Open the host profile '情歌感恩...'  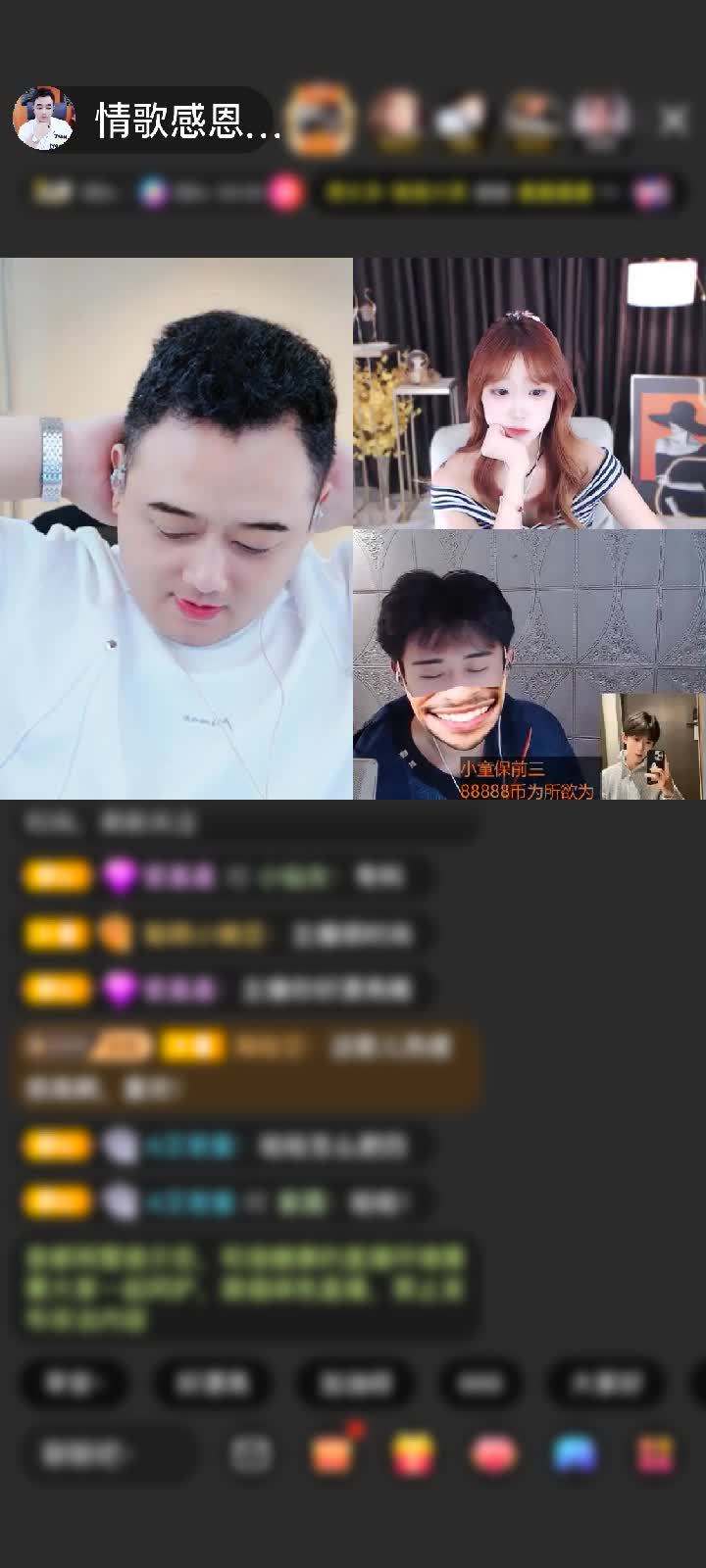(147, 121)
